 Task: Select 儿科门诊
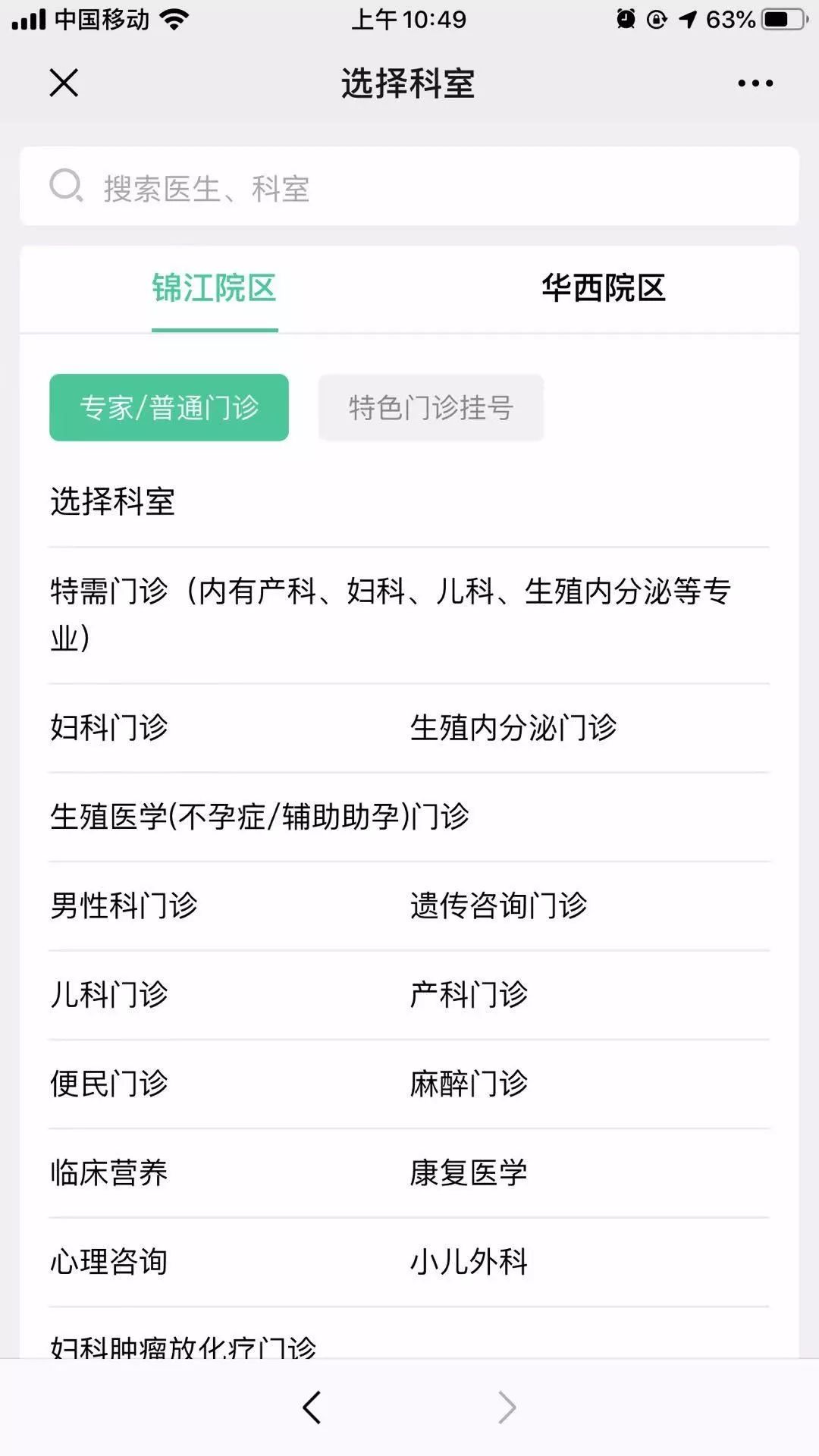(x=109, y=994)
